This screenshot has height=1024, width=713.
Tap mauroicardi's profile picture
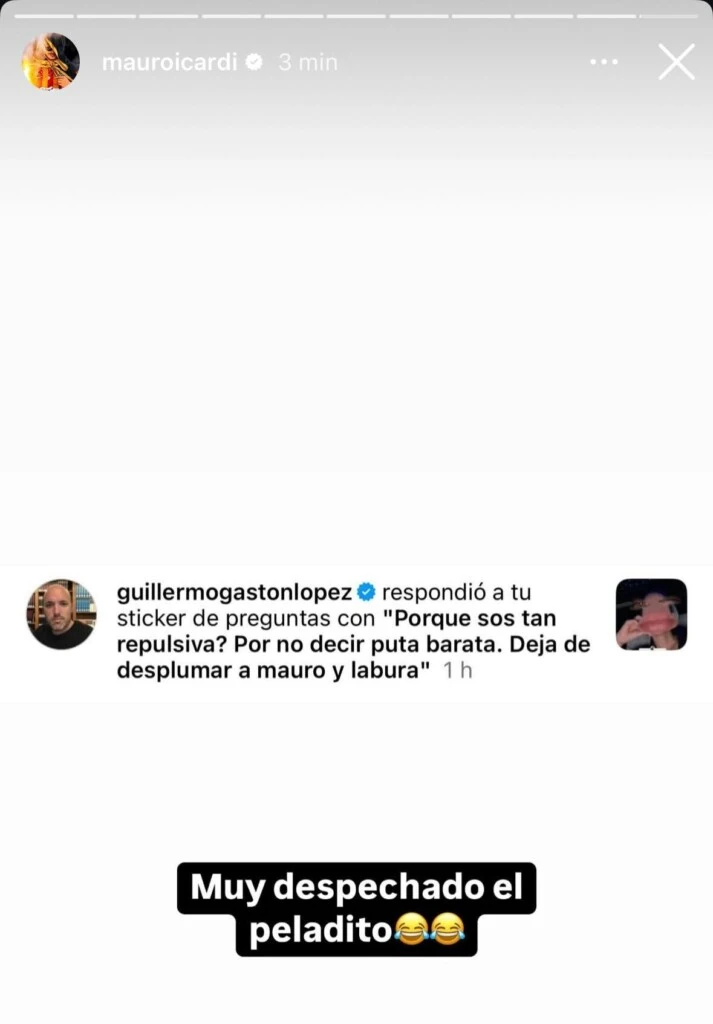[51, 62]
